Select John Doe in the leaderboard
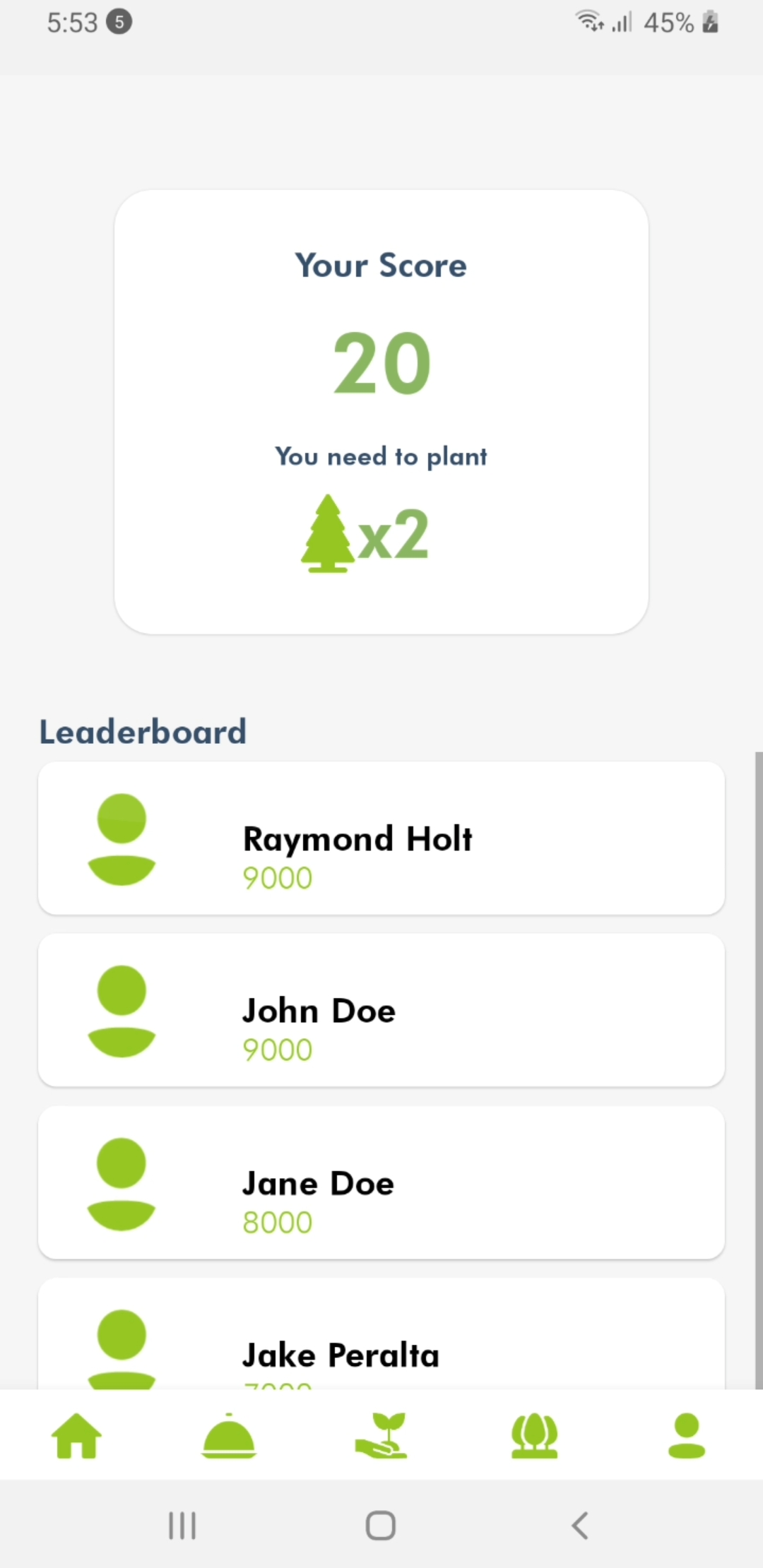The height and width of the screenshot is (1568, 763). [381, 1011]
